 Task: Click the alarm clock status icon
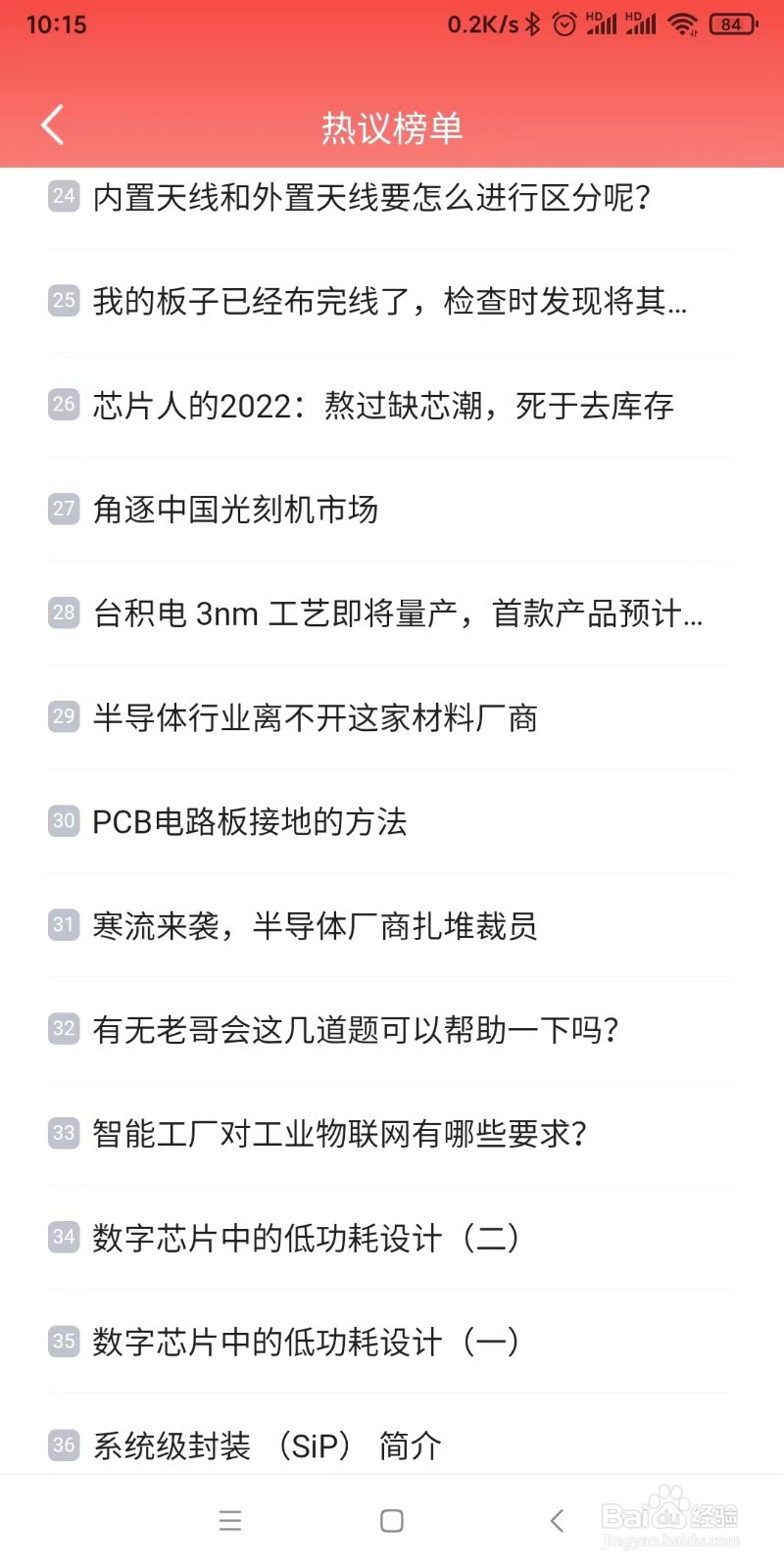(x=563, y=24)
